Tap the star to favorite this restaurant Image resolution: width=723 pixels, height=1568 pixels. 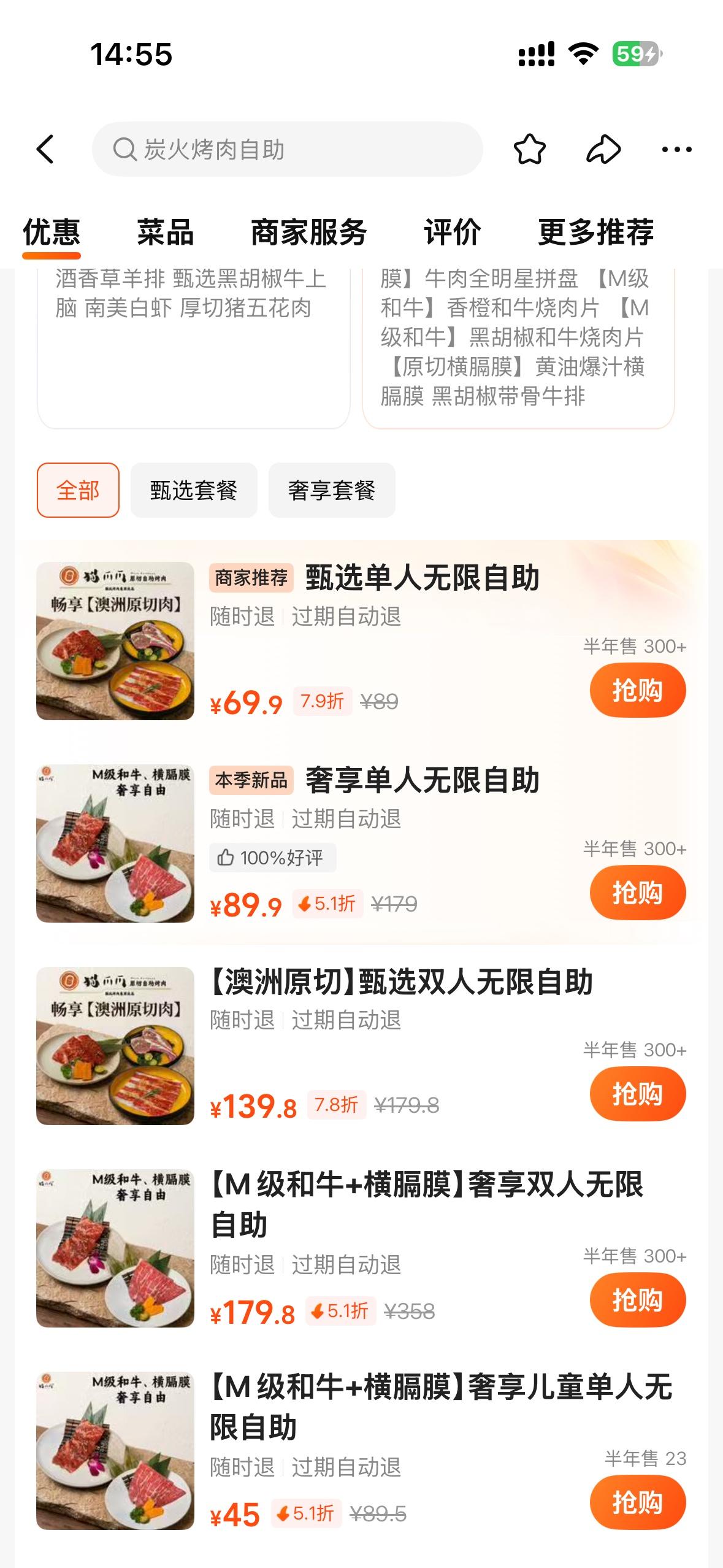coord(529,149)
